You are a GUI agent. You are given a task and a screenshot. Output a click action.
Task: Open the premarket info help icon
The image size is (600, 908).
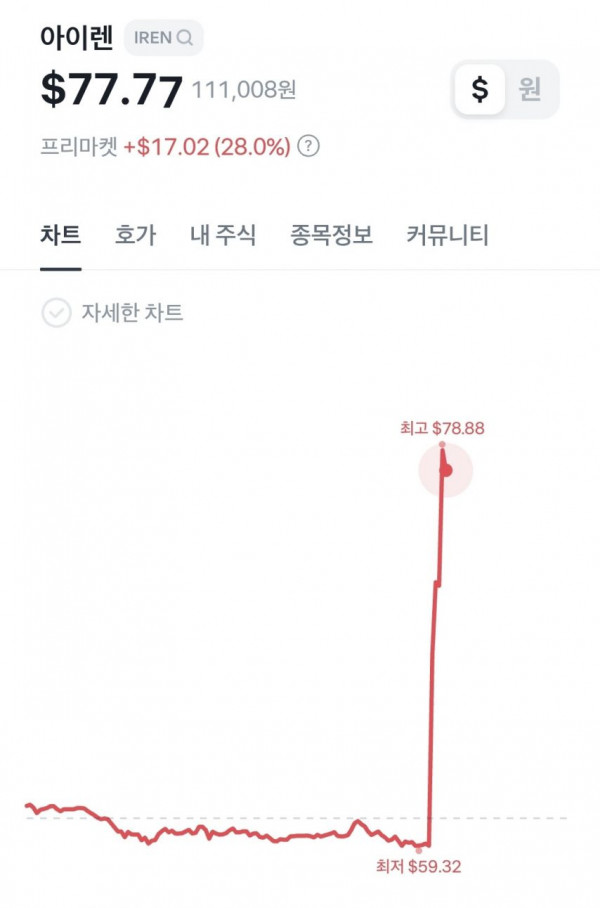pos(310,147)
